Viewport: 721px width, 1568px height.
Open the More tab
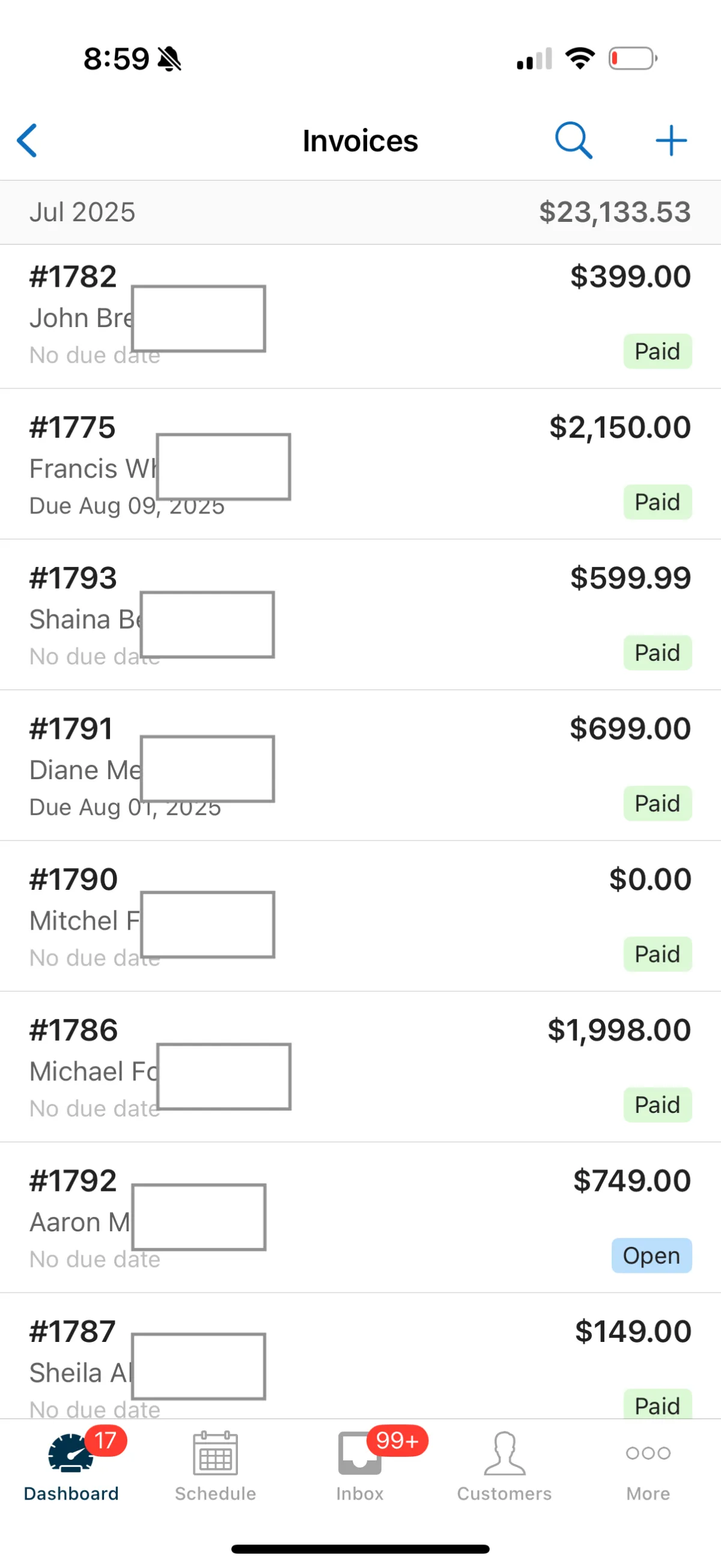pos(648,1466)
